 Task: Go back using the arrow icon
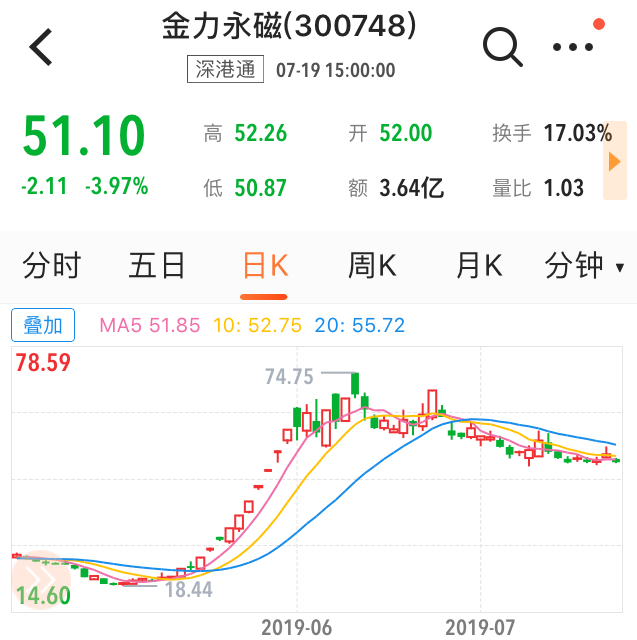pos(40,47)
